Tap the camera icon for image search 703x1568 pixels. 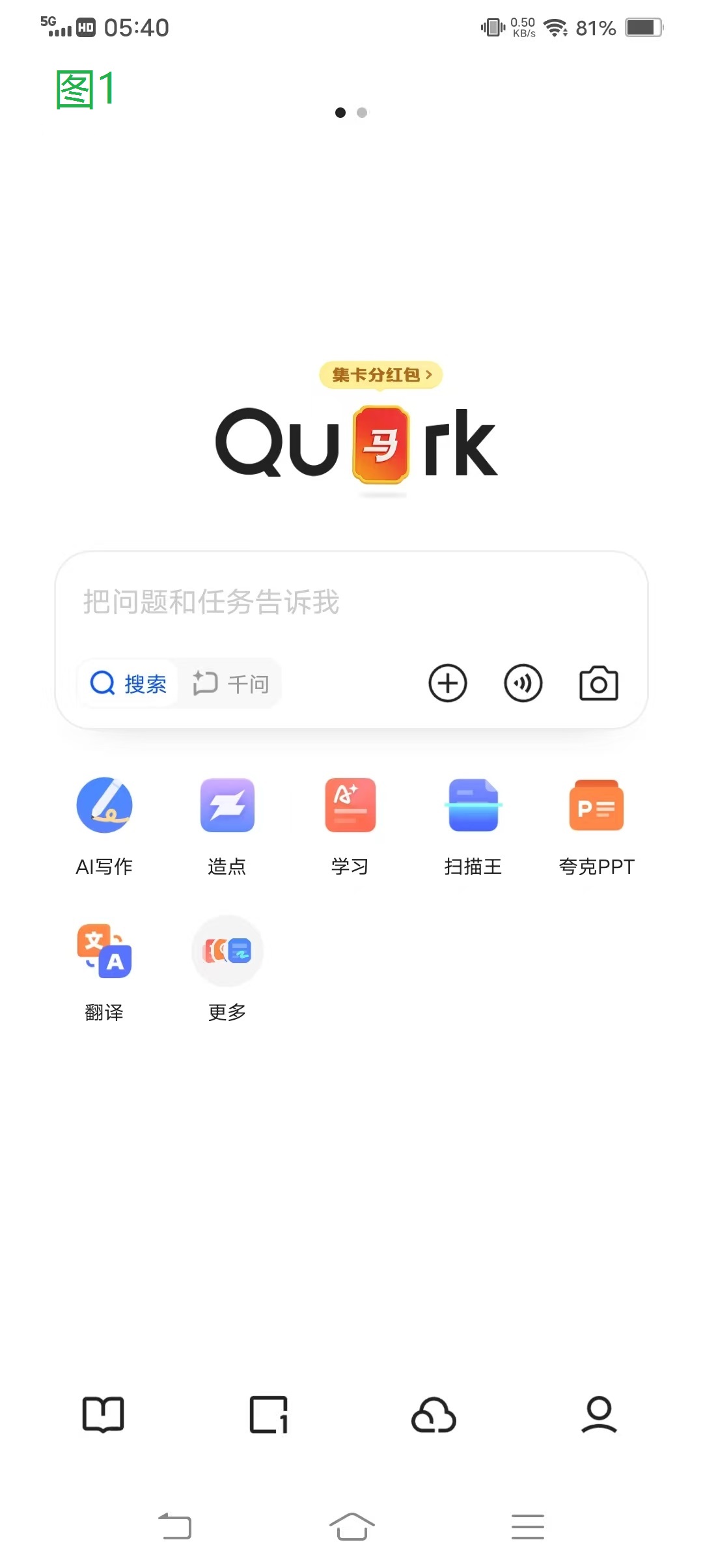598,683
